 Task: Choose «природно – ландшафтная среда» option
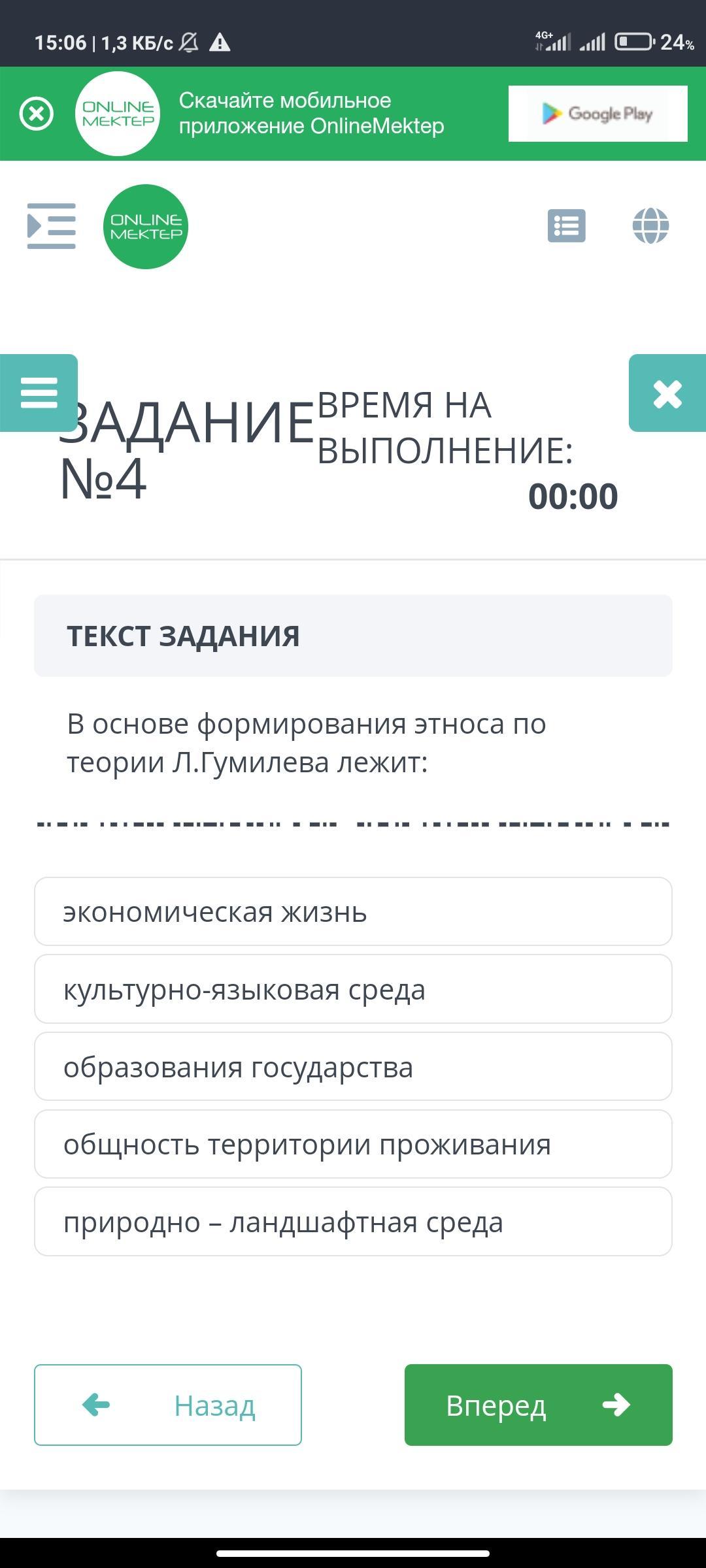(x=353, y=1222)
